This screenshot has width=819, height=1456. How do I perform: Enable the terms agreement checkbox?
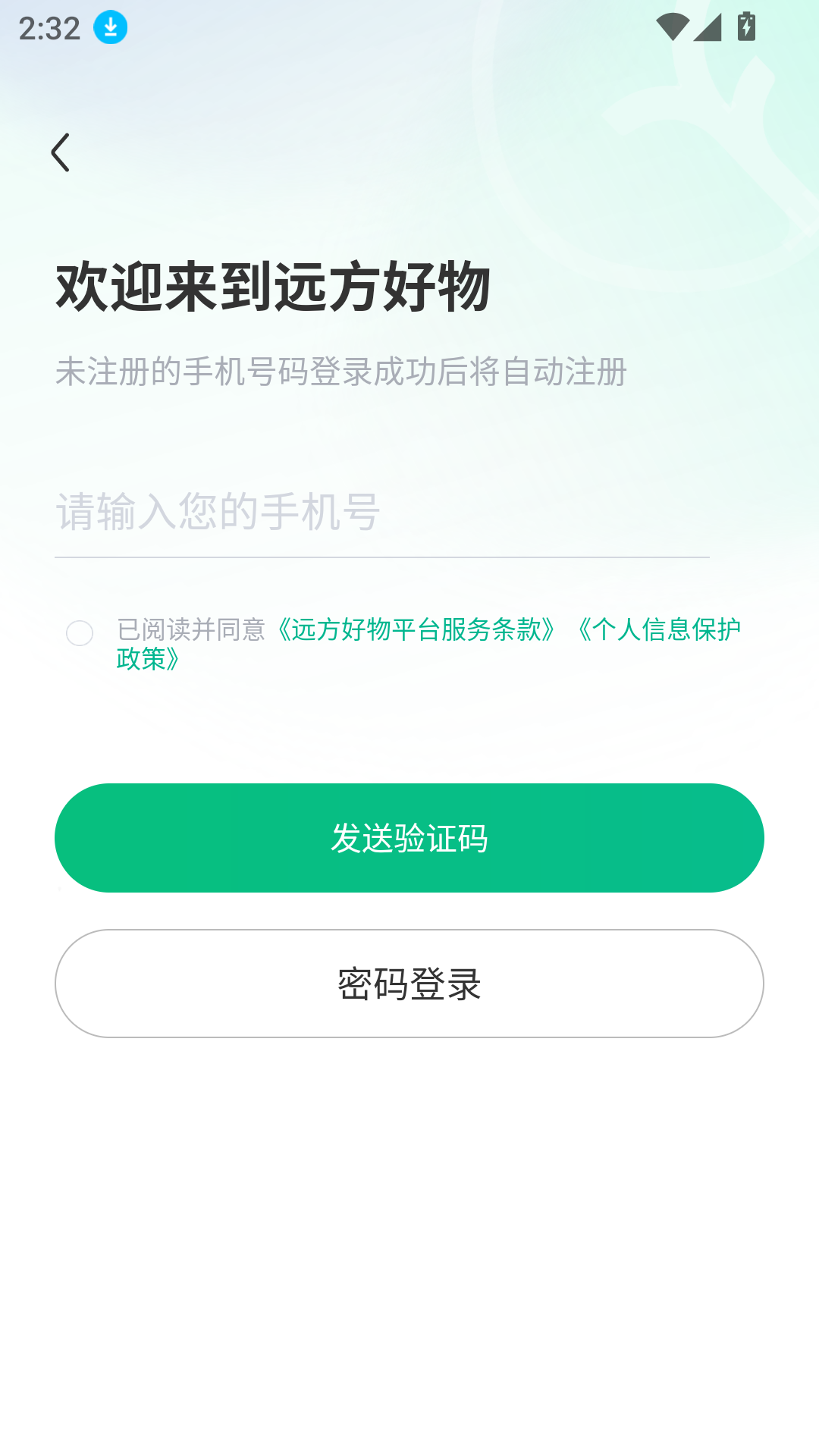click(79, 632)
